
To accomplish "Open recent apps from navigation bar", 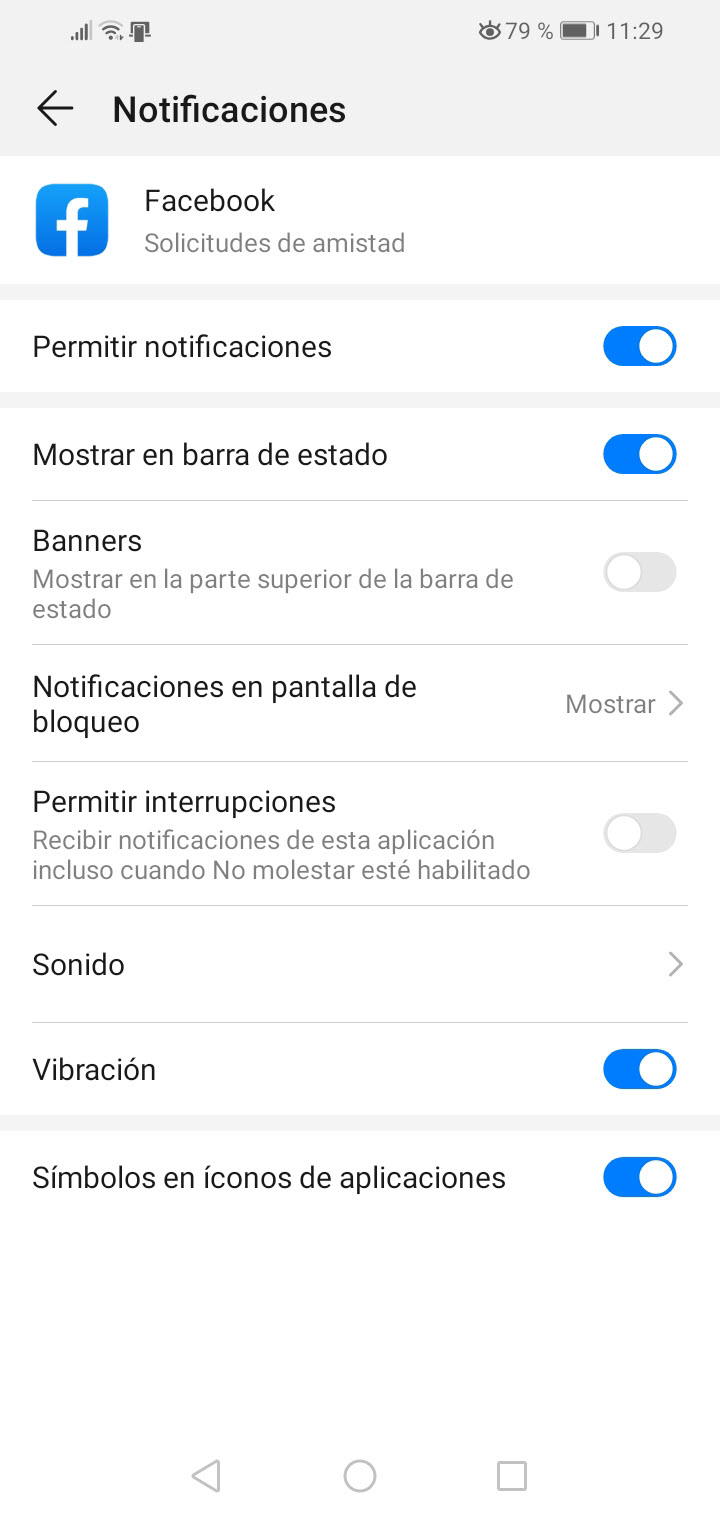I will pos(511,1476).
